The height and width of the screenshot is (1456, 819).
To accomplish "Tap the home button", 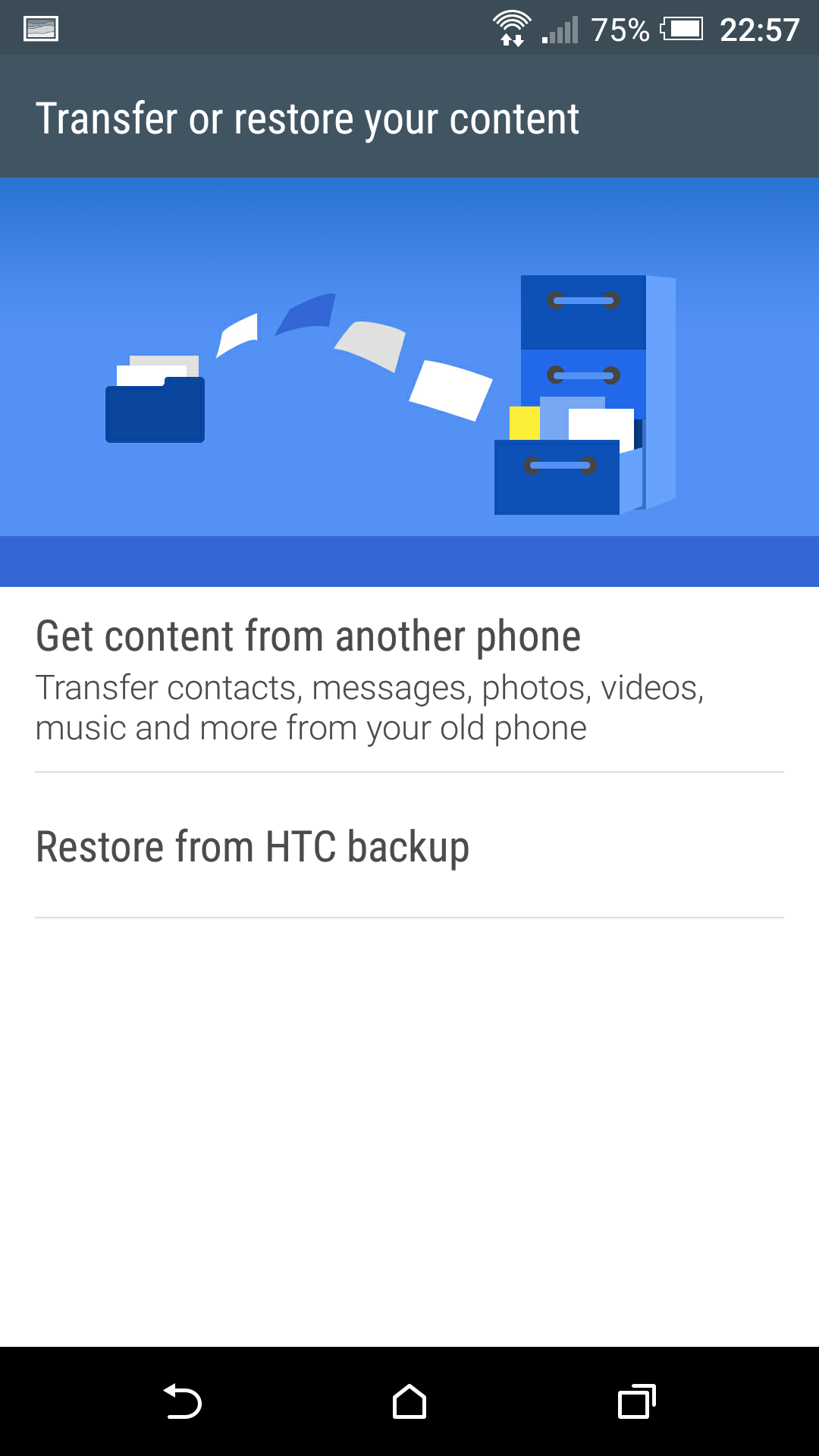I will pos(409,1401).
